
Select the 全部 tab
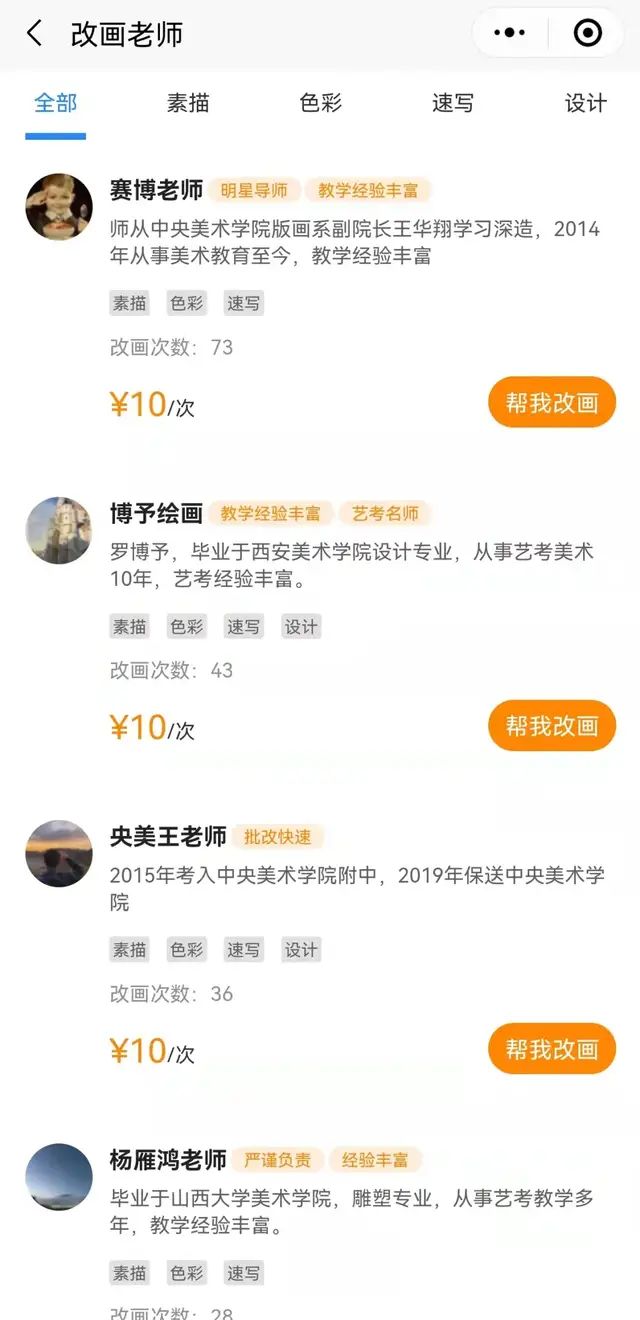click(55, 103)
